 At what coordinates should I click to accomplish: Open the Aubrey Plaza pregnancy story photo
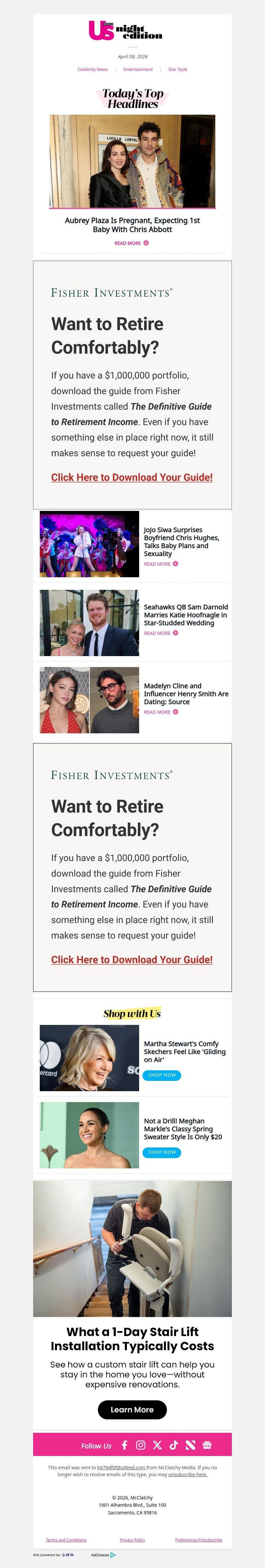click(x=132, y=161)
